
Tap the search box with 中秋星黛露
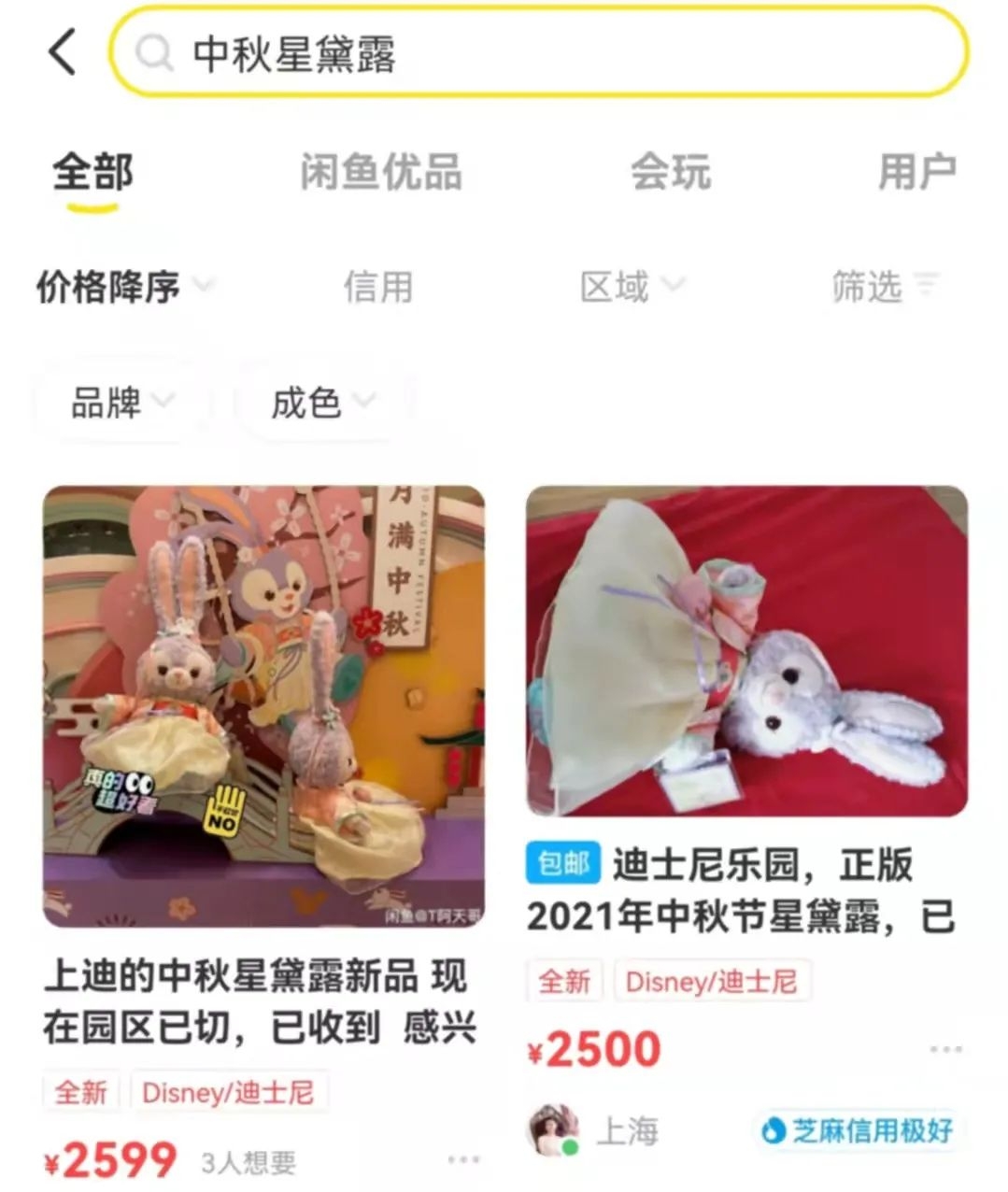click(x=537, y=52)
